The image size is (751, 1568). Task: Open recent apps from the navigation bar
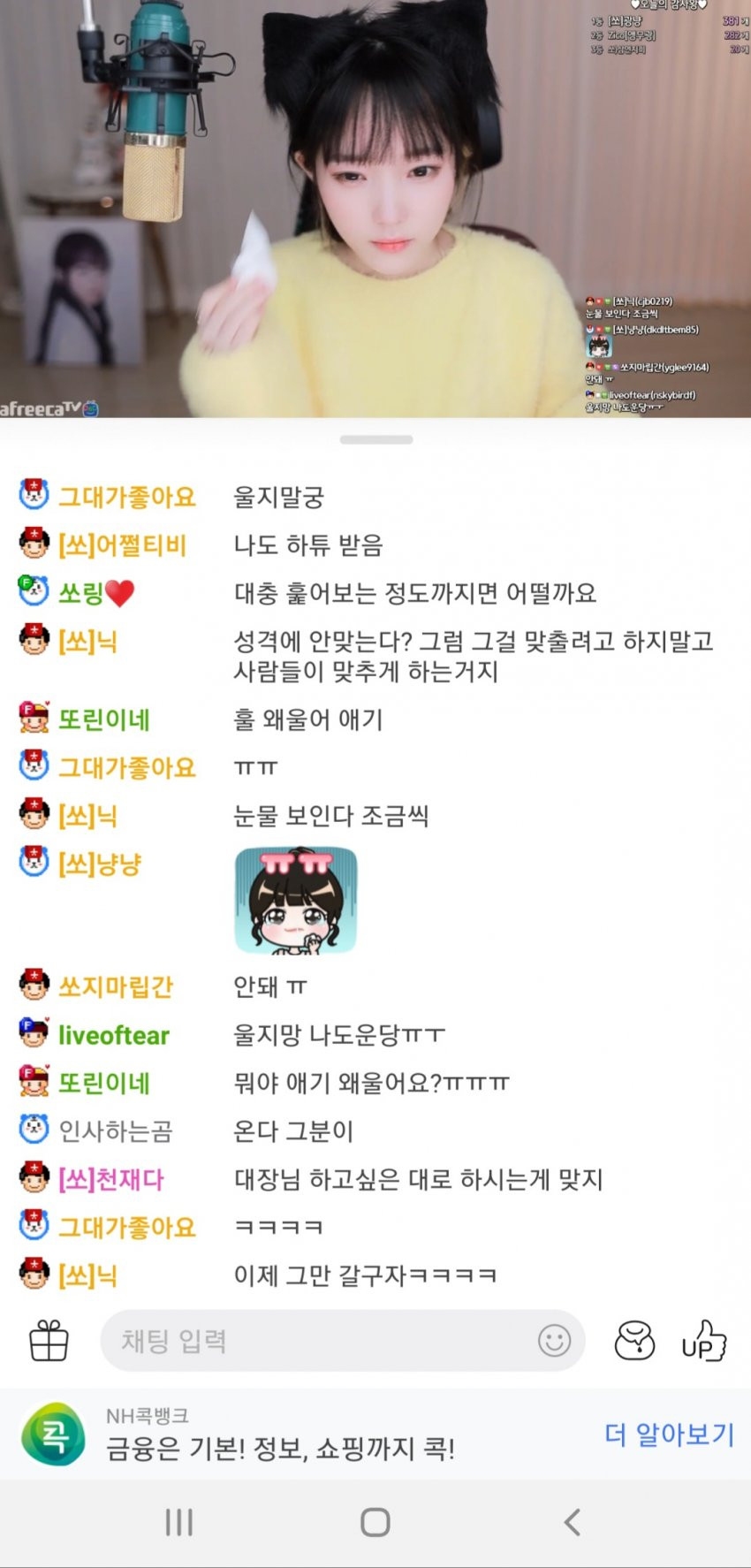pos(179,1522)
